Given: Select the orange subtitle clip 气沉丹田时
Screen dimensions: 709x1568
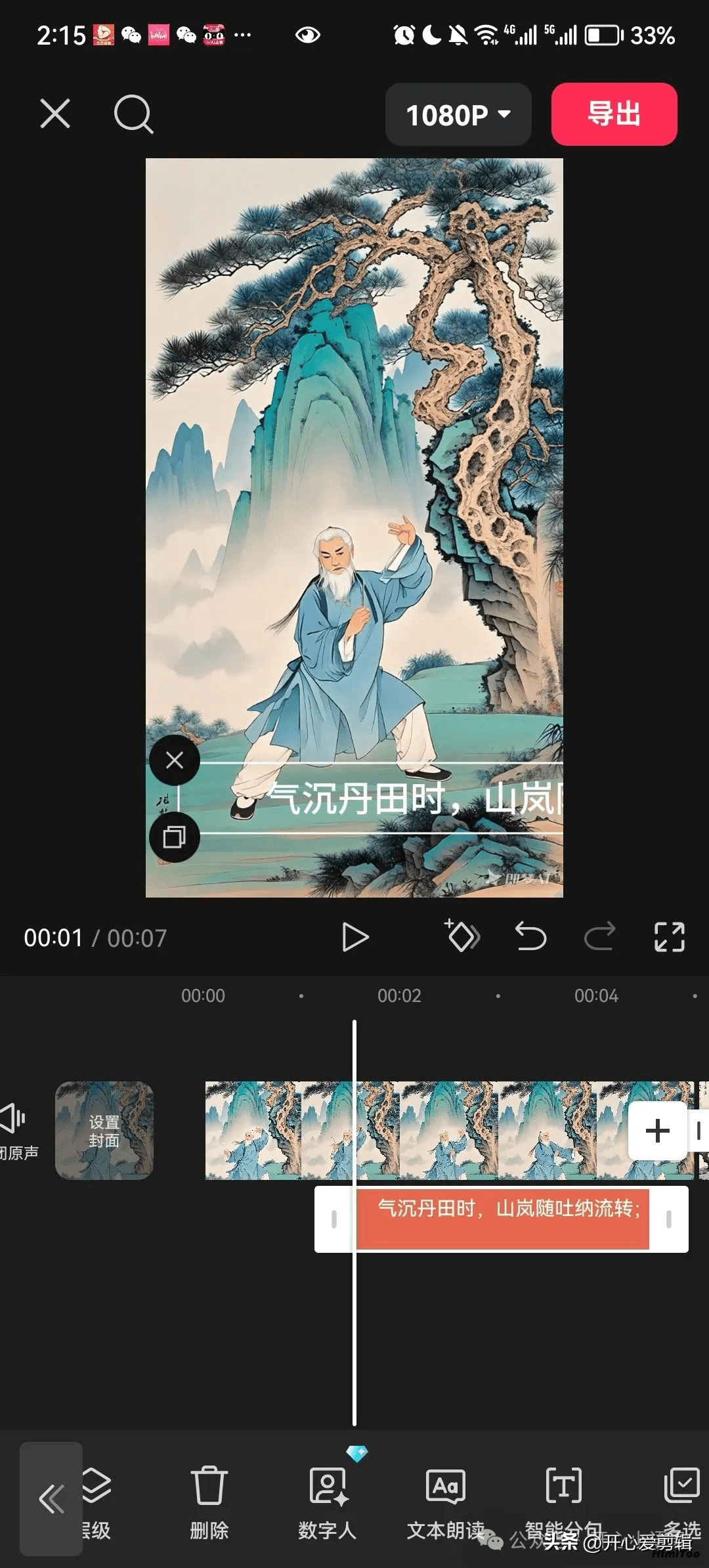Looking at the screenshot, I should tap(502, 1219).
